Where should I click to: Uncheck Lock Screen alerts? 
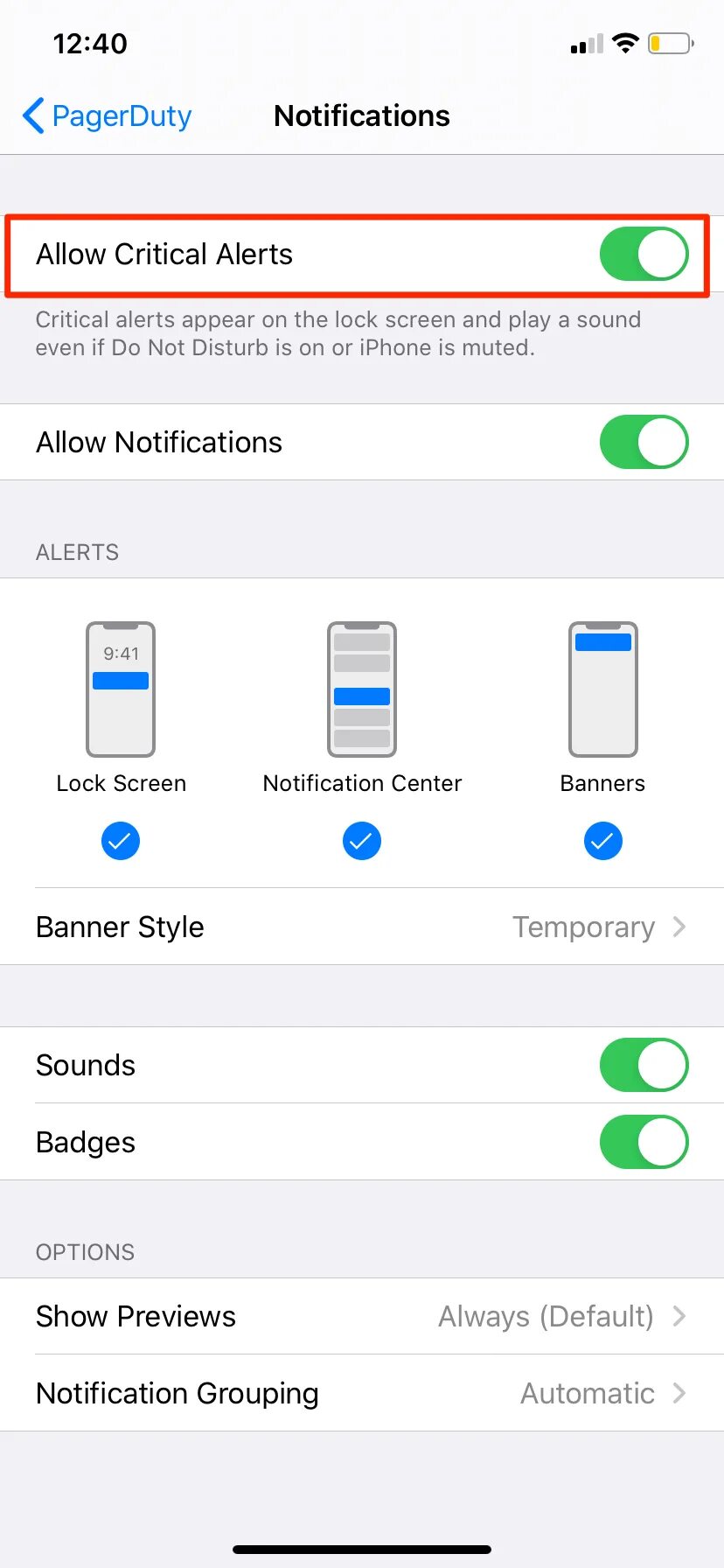[x=121, y=841]
